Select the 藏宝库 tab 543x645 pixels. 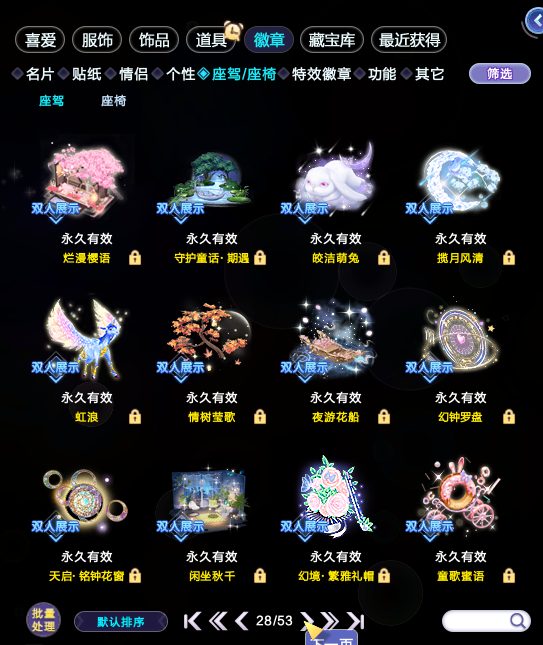[x=332, y=40]
